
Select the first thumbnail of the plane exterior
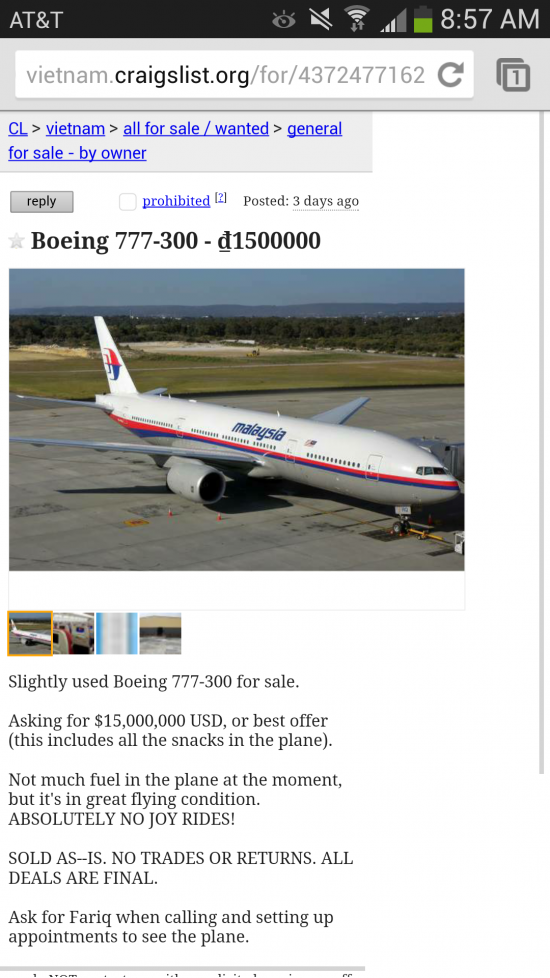[x=30, y=633]
